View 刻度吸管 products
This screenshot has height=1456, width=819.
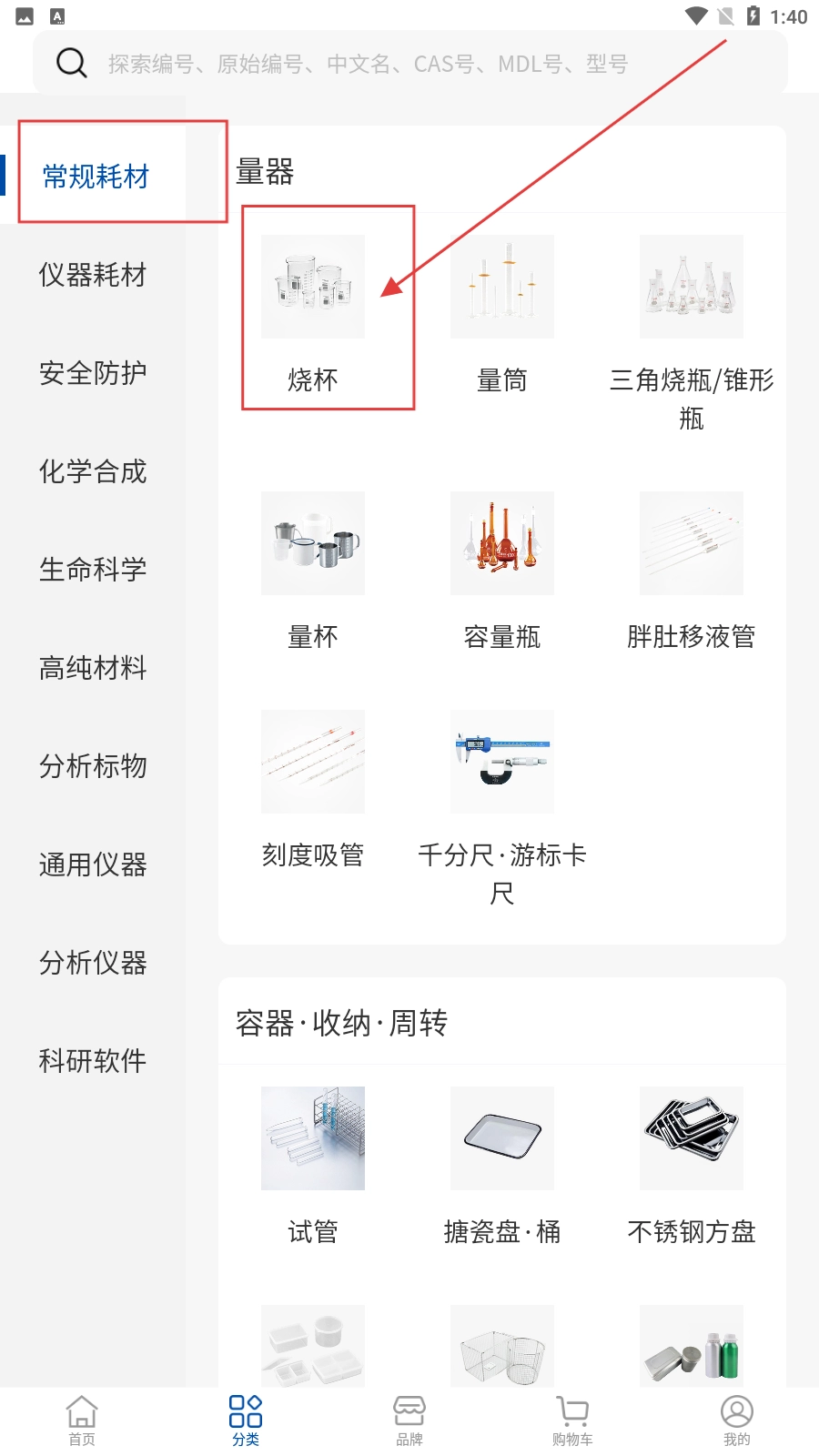point(313,787)
